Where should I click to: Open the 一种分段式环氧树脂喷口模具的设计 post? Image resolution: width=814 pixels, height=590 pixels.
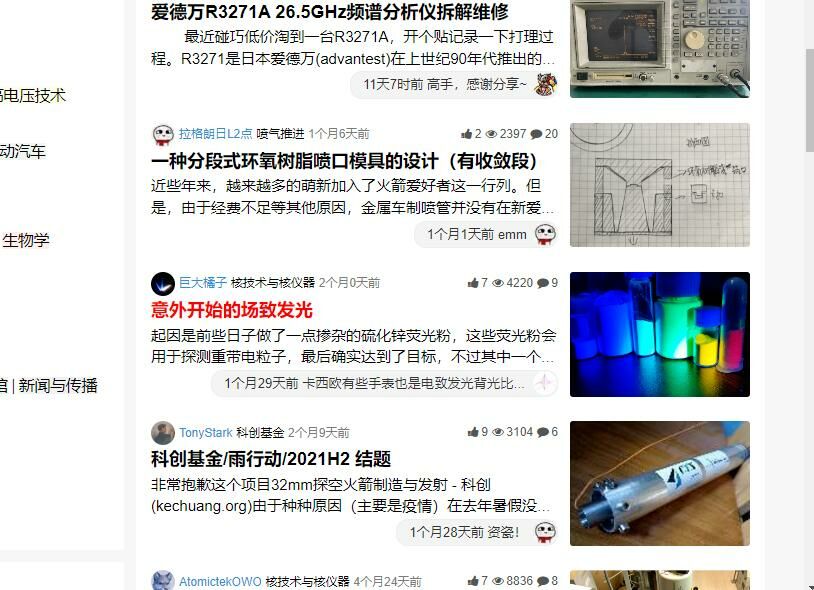pos(345,161)
